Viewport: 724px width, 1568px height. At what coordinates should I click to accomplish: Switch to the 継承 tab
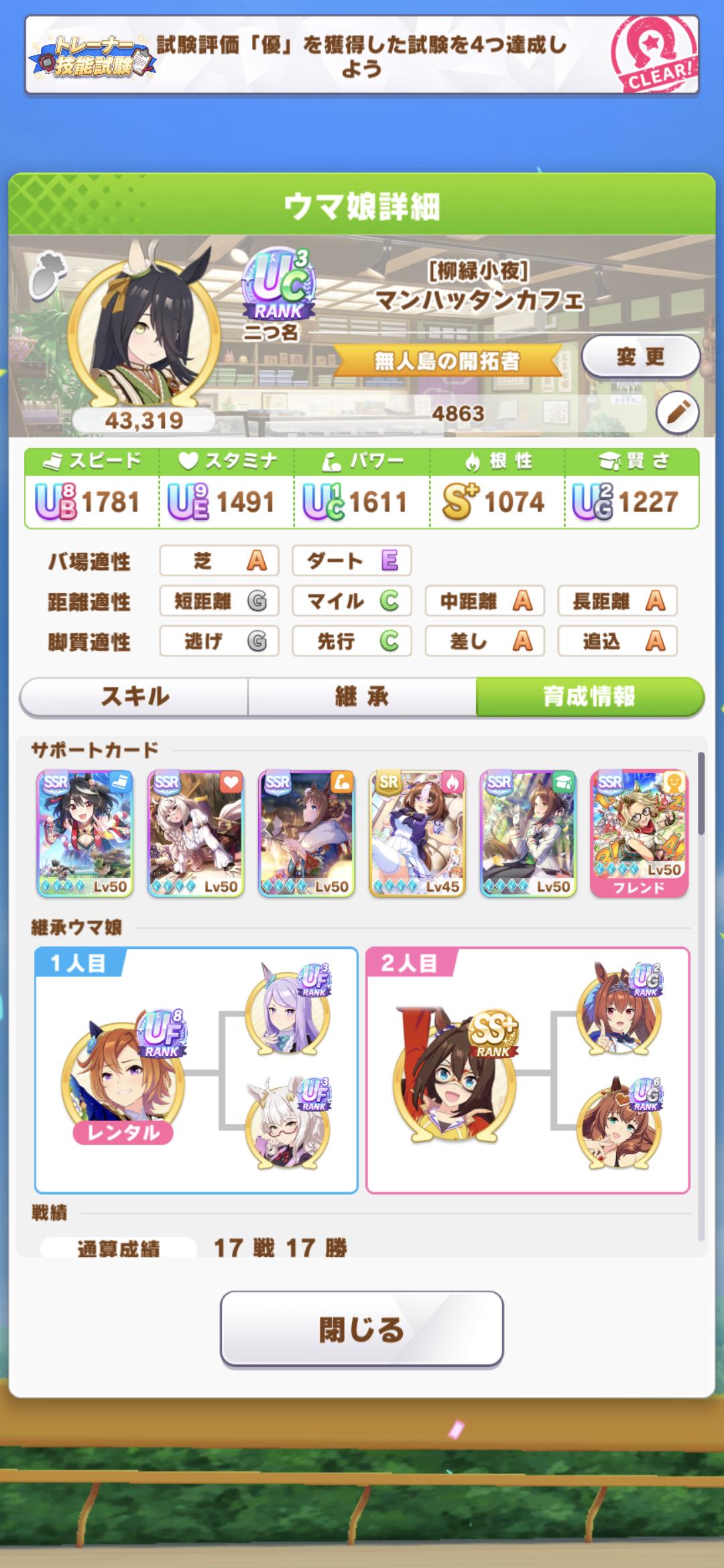[x=362, y=697]
